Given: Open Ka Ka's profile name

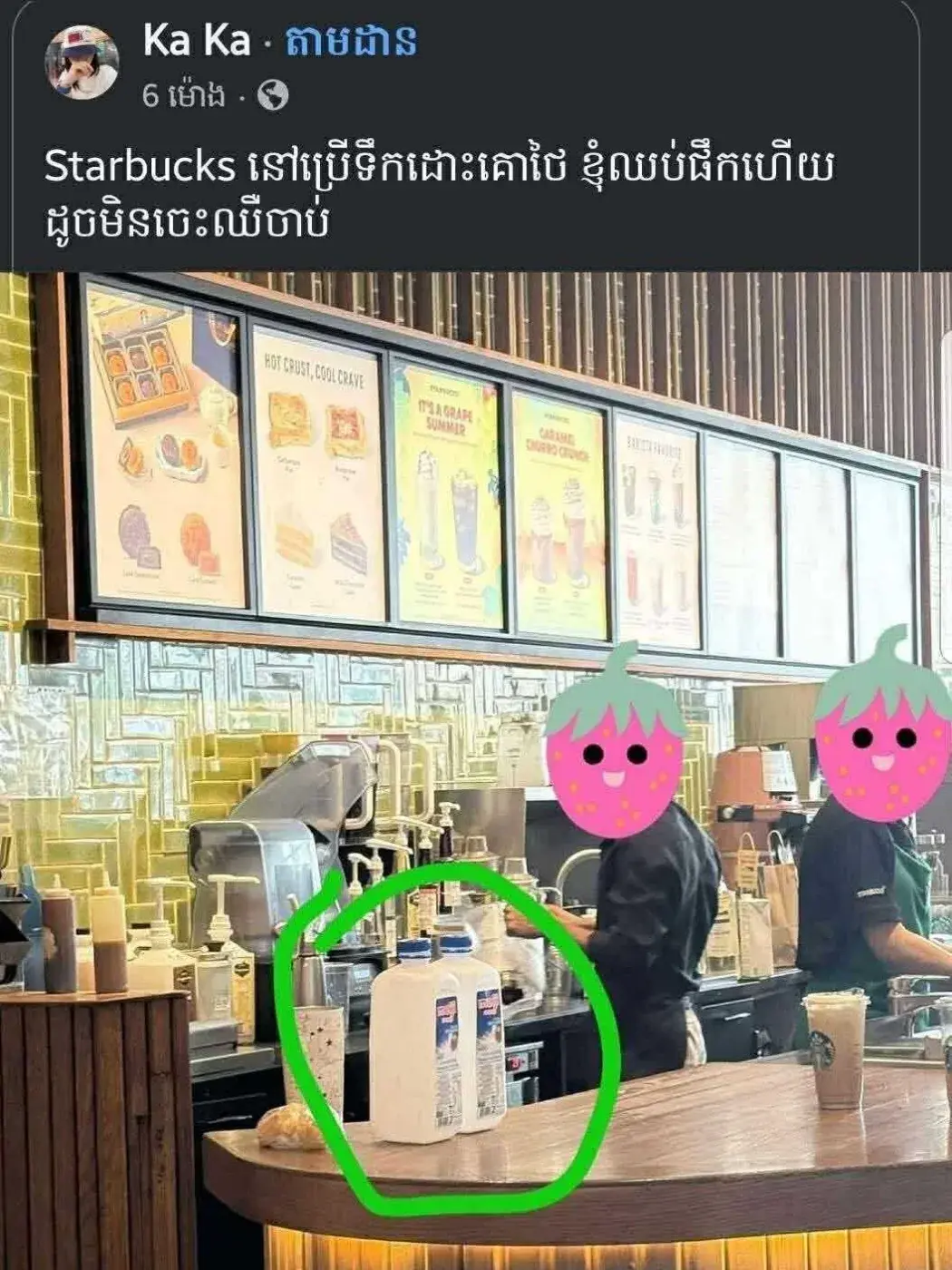Looking at the screenshot, I should (196, 42).
